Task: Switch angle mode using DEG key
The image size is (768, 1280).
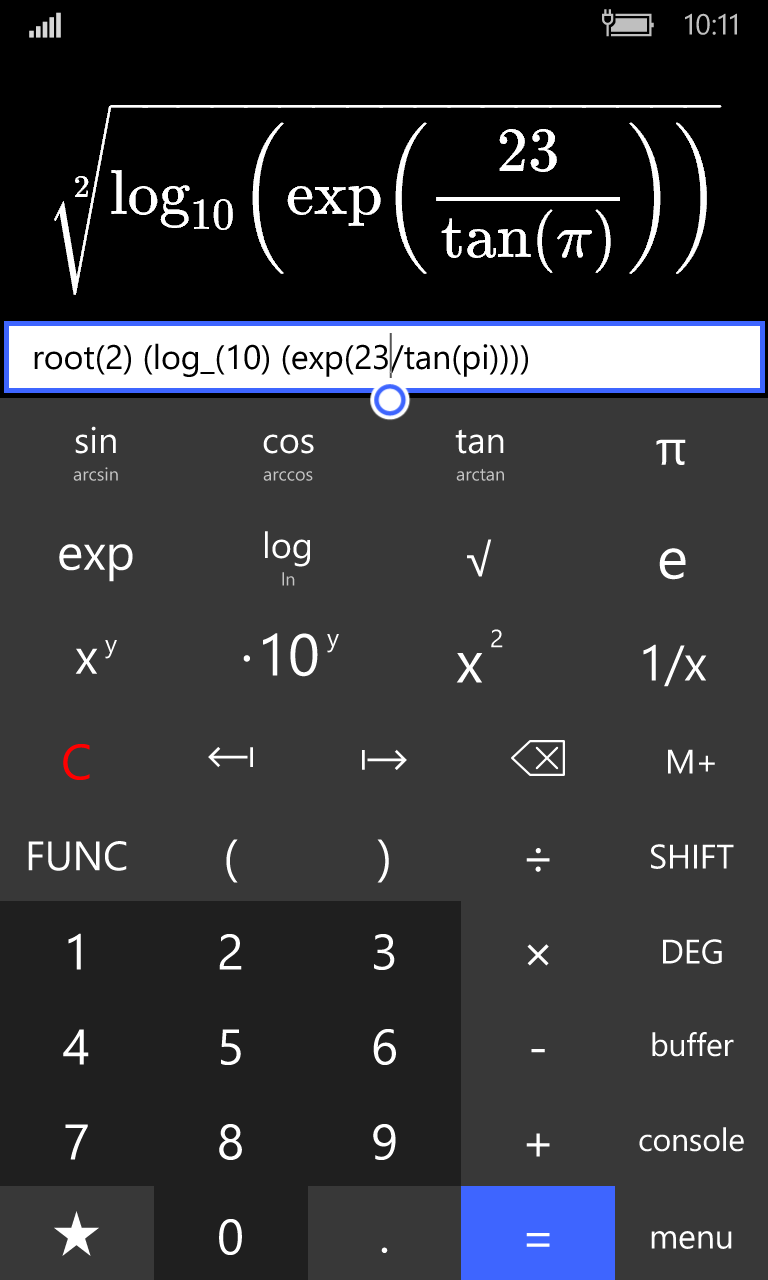Action: [691, 952]
